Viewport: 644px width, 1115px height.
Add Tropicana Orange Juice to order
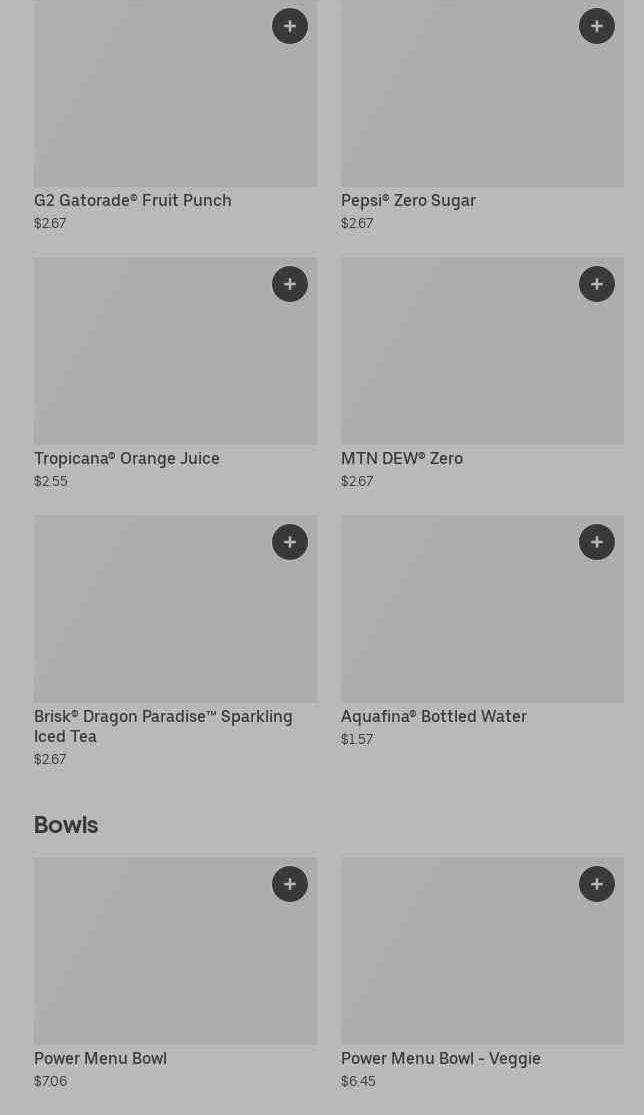(290, 284)
